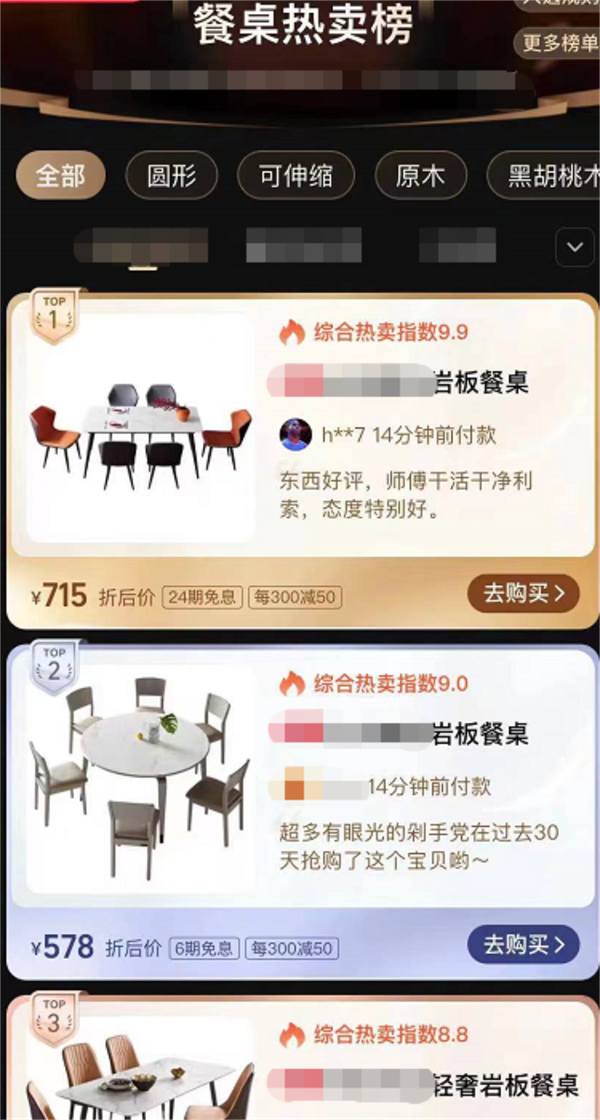Select the 全部 filter chip

click(61, 177)
